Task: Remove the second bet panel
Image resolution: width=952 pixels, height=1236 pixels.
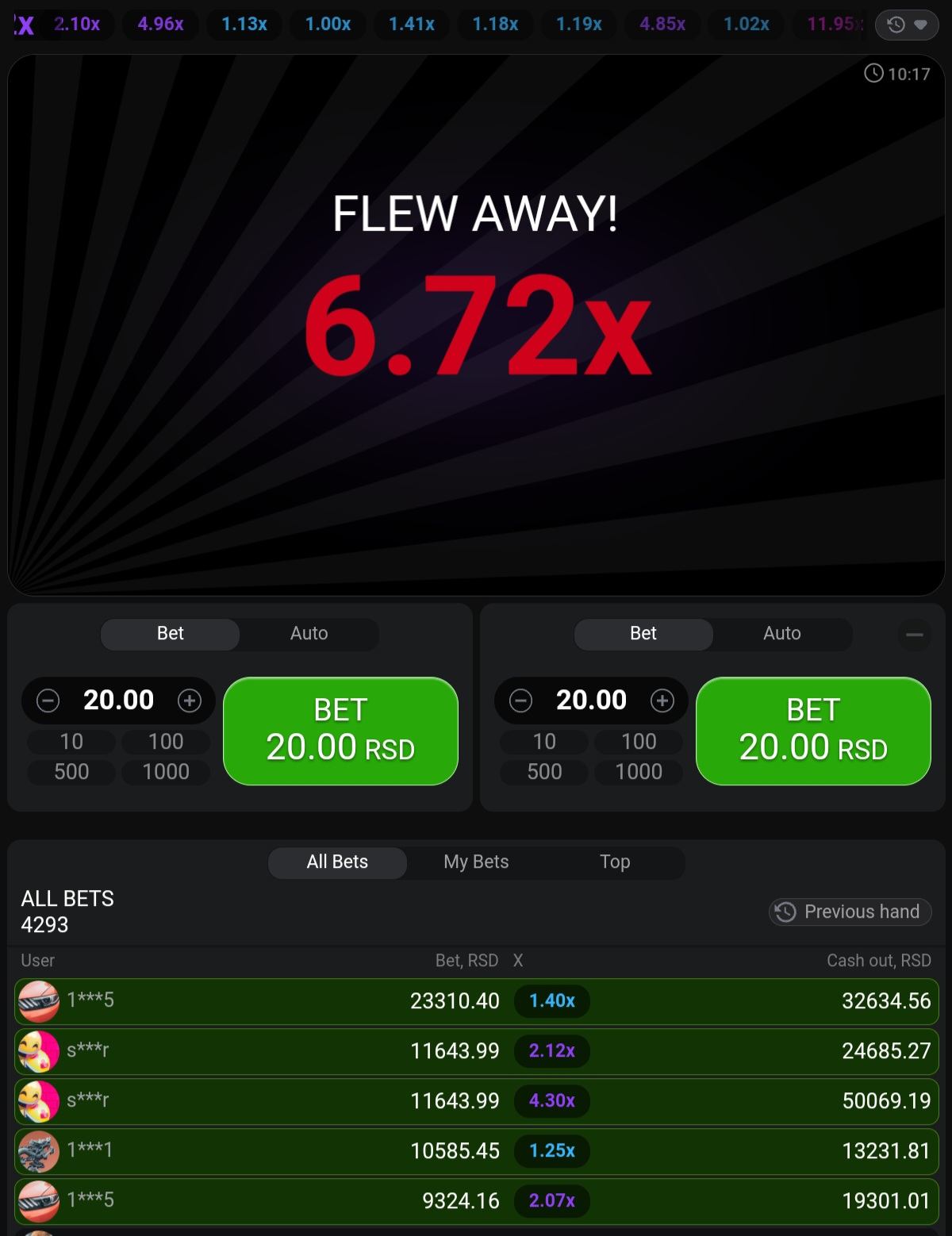Action: tap(915, 635)
